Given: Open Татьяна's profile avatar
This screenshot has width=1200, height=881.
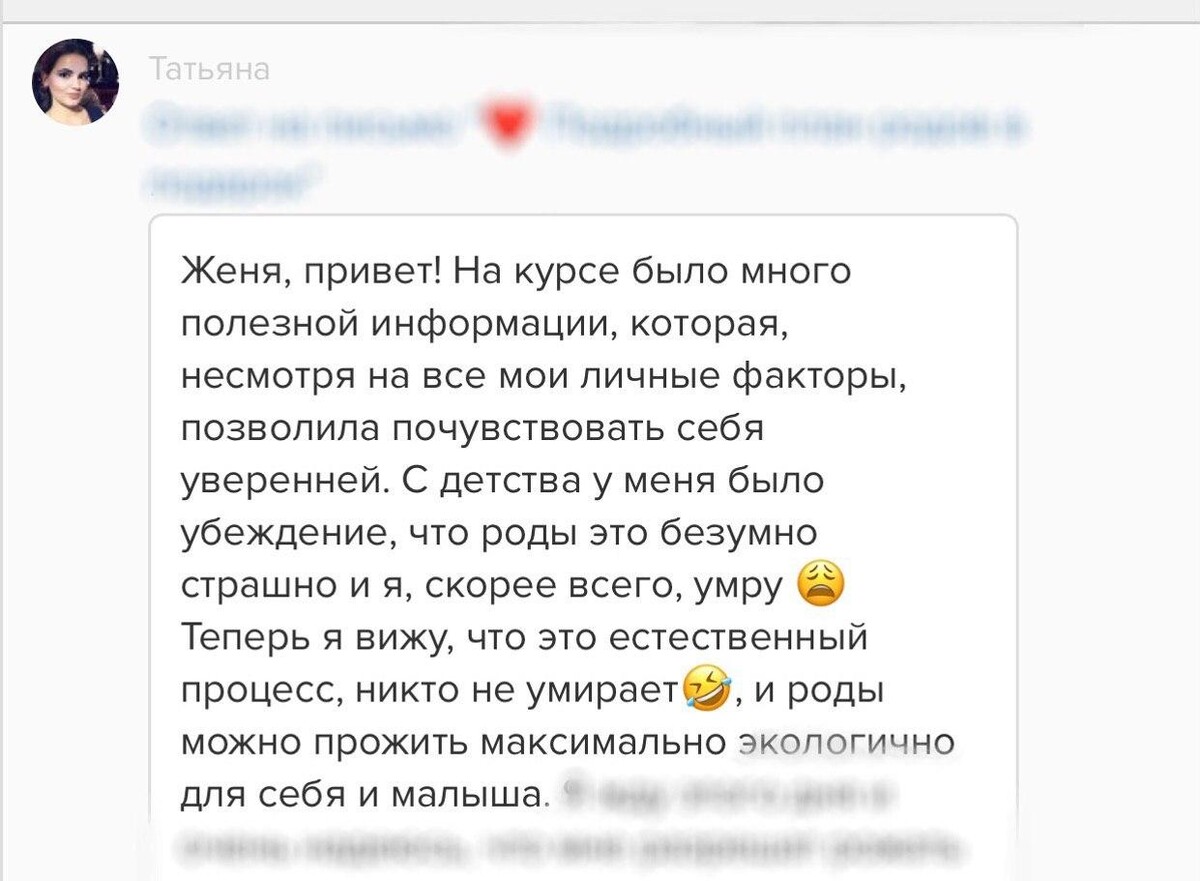Looking at the screenshot, I should [75, 82].
